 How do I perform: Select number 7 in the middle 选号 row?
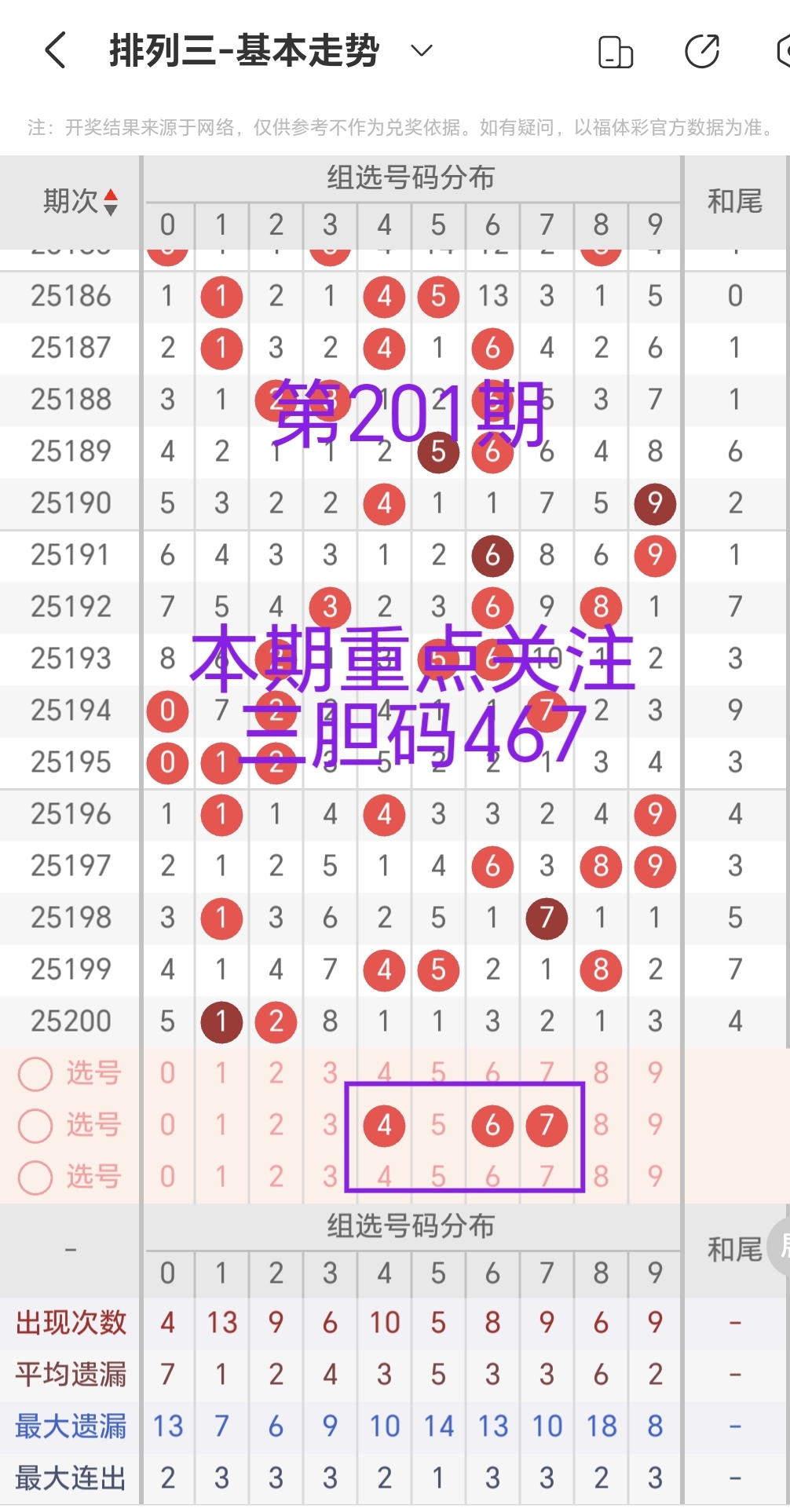pos(547,1125)
